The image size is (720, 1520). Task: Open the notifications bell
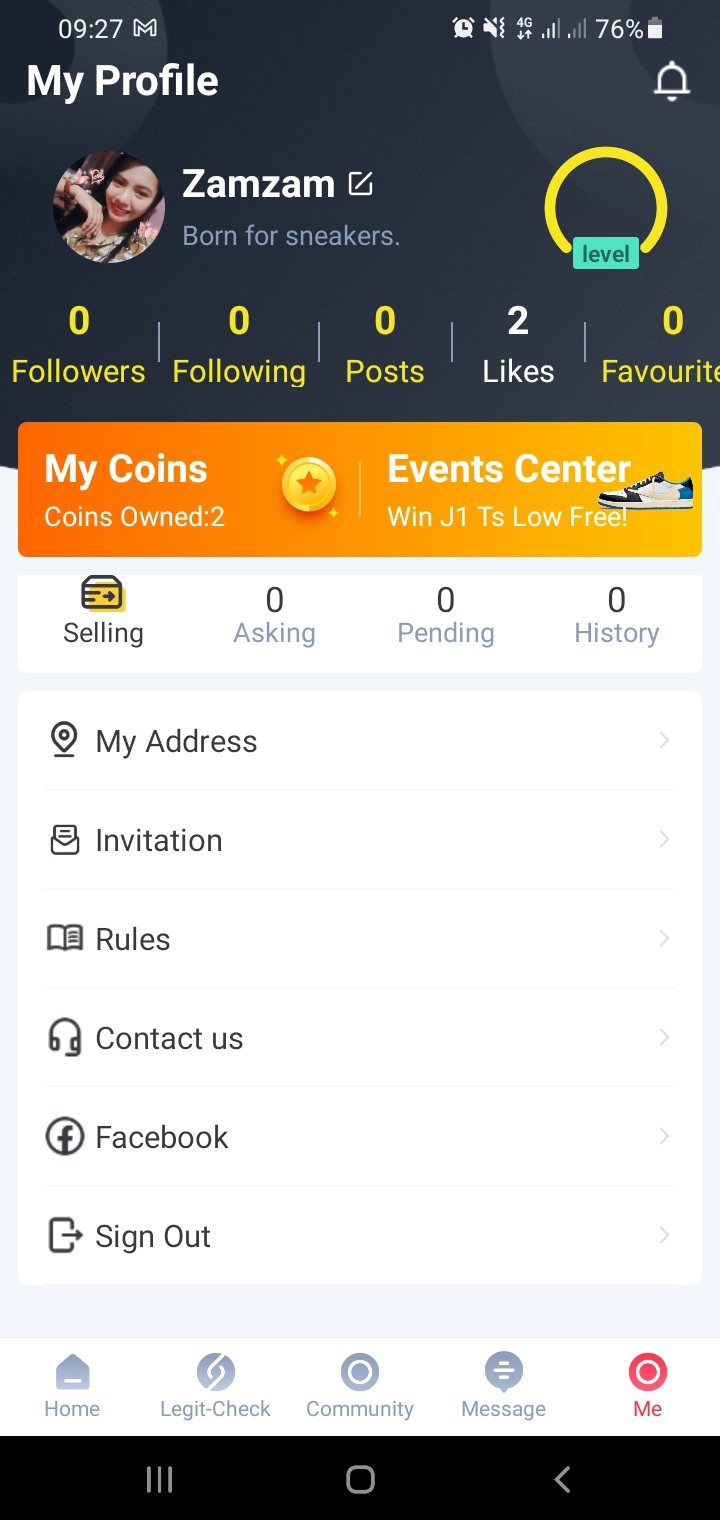[671, 82]
